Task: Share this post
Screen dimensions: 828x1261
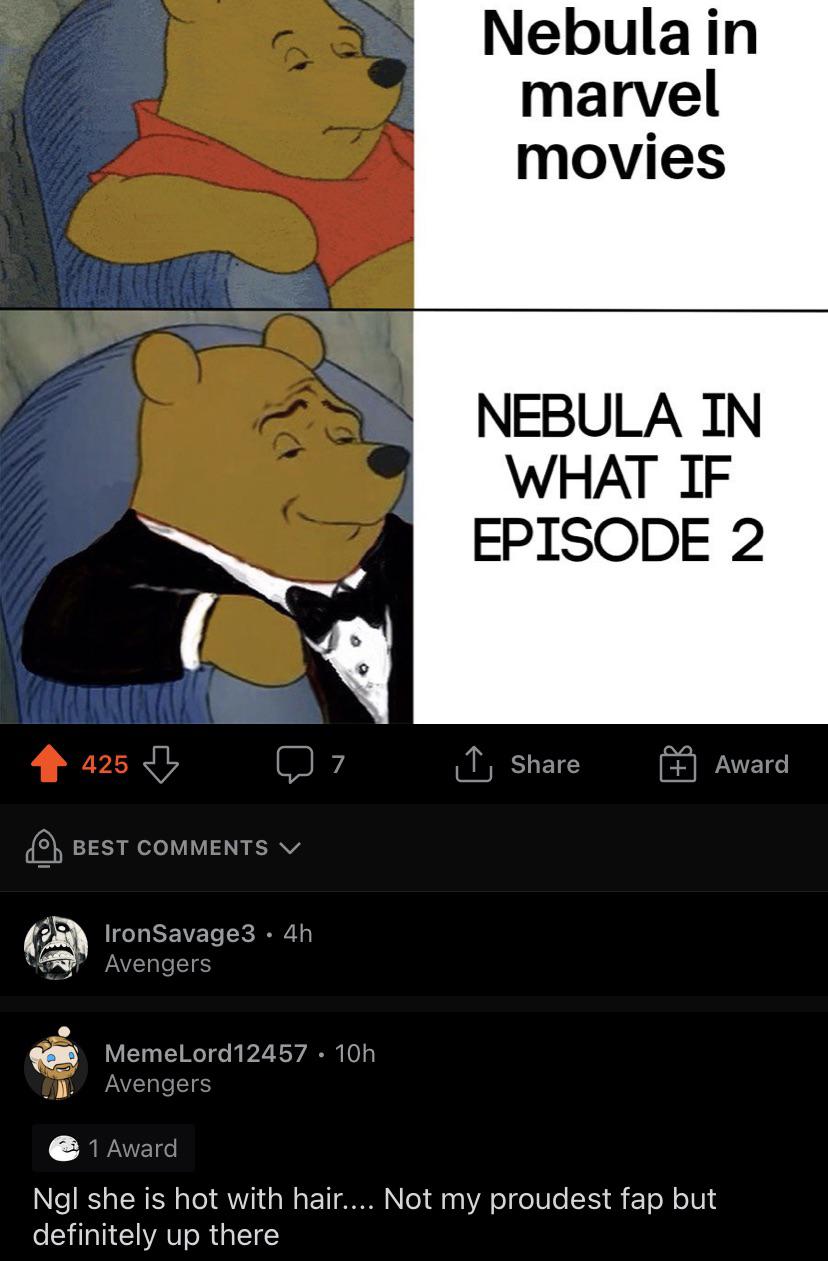Action: (518, 765)
